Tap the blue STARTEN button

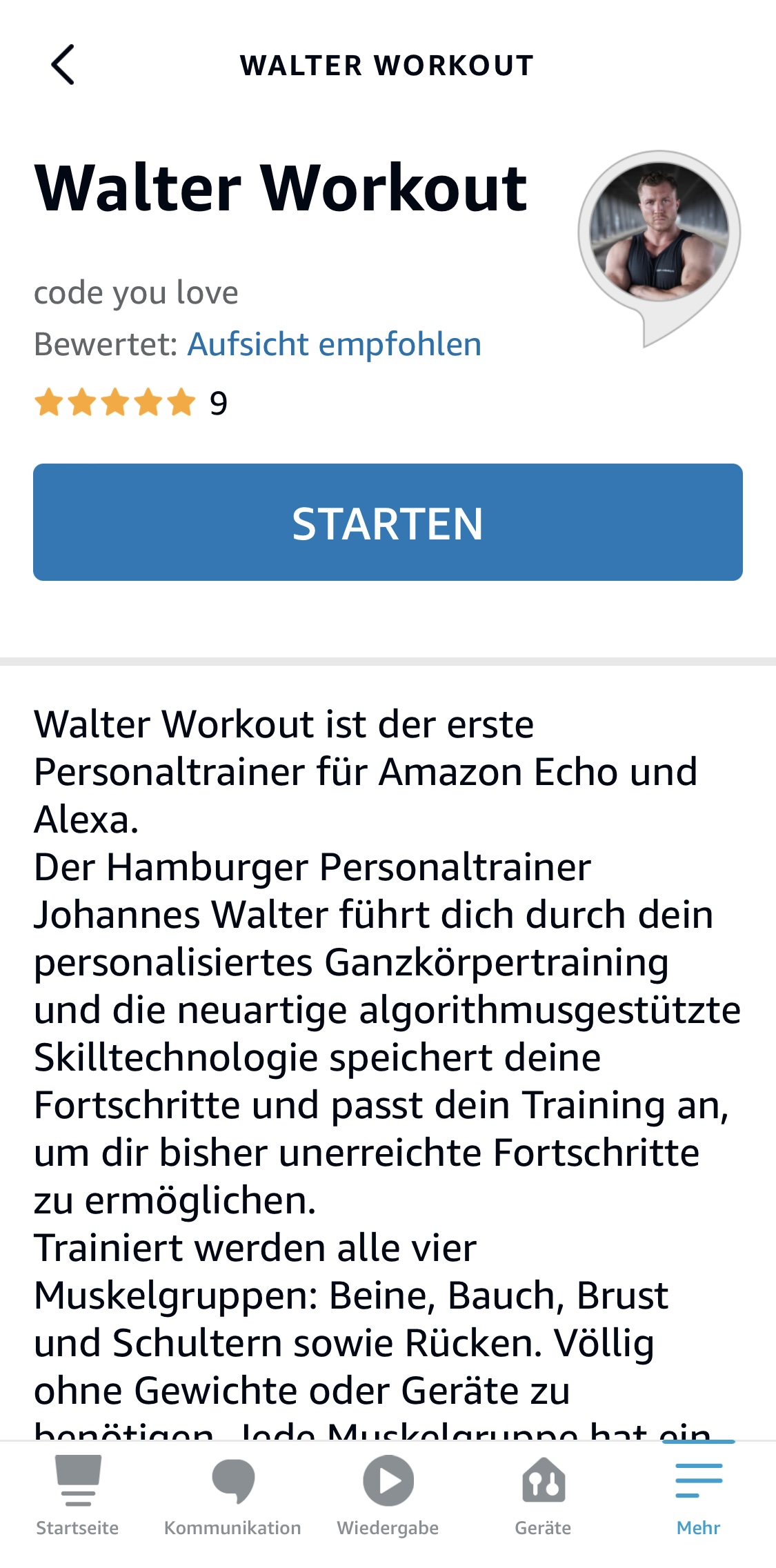click(x=388, y=522)
